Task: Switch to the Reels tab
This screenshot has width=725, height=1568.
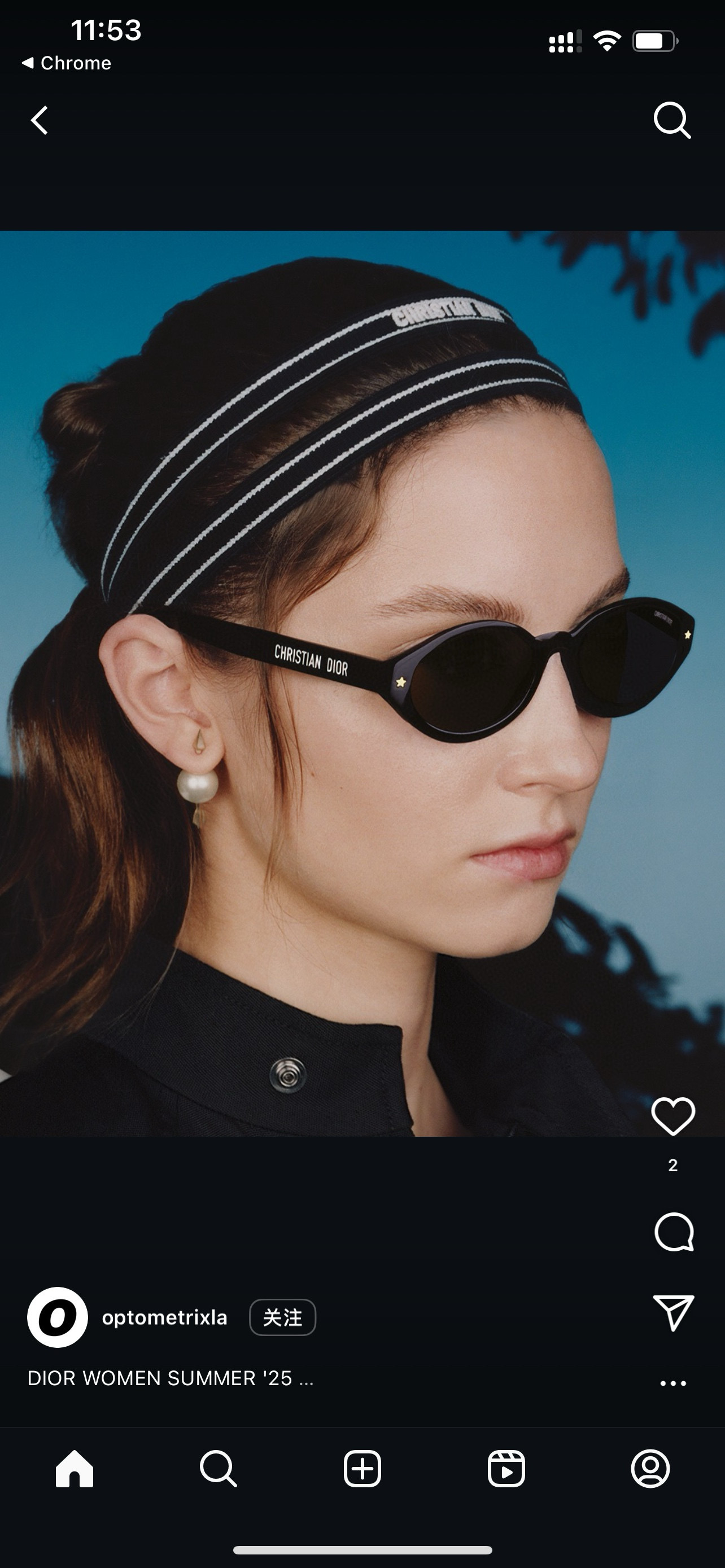Action: 506,1469
